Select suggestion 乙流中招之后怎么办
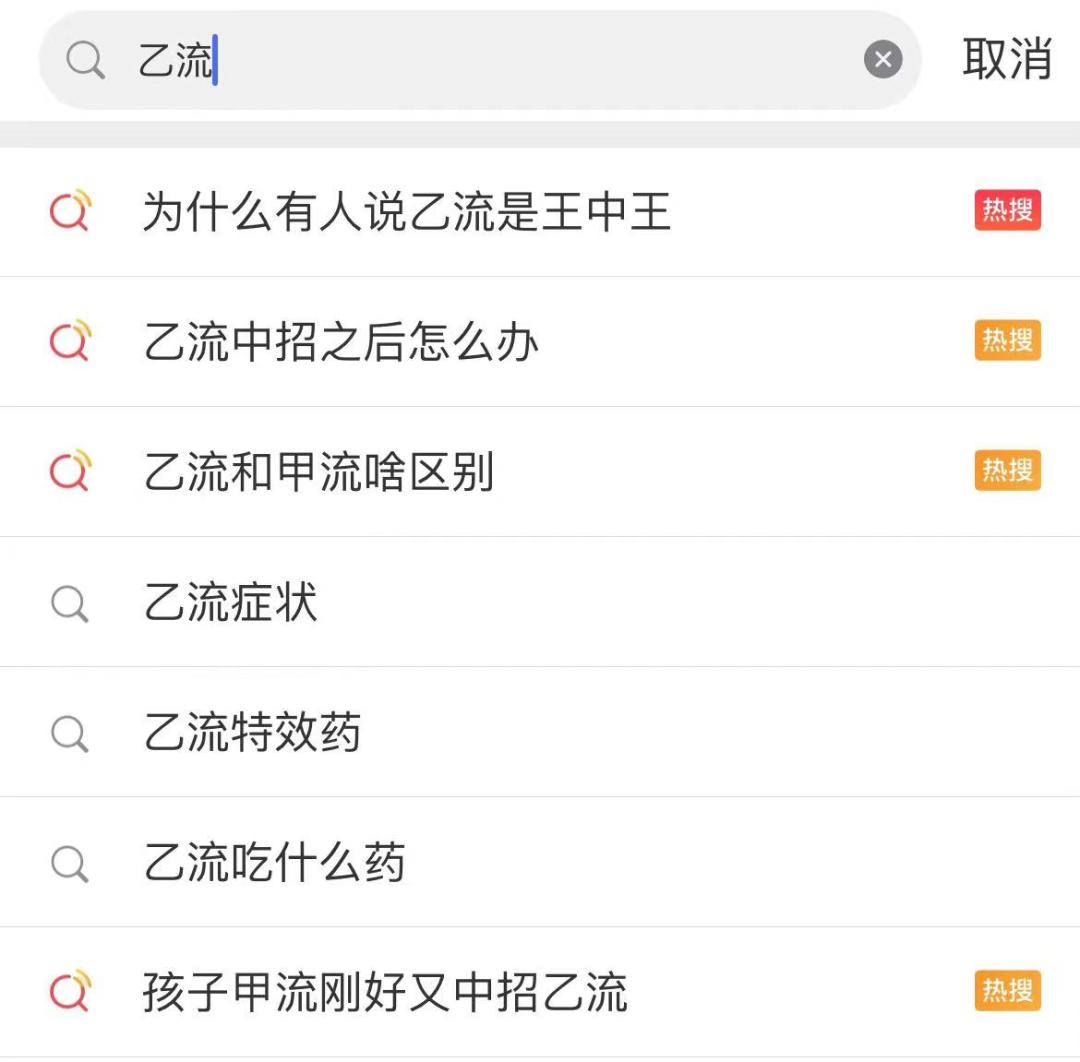Viewport: 1080px width, 1062px height. 341,342
